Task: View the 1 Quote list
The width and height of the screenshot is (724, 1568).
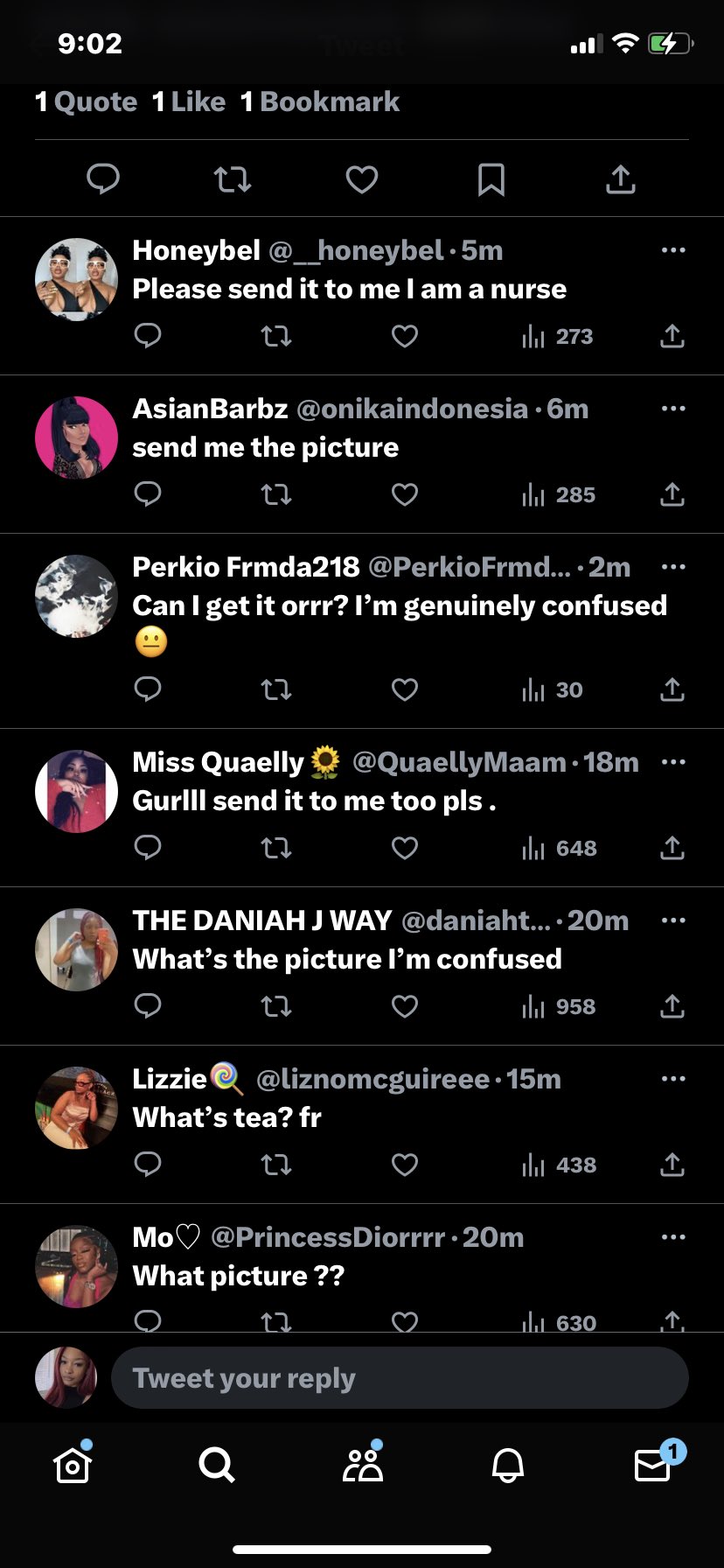Action: coord(87,102)
